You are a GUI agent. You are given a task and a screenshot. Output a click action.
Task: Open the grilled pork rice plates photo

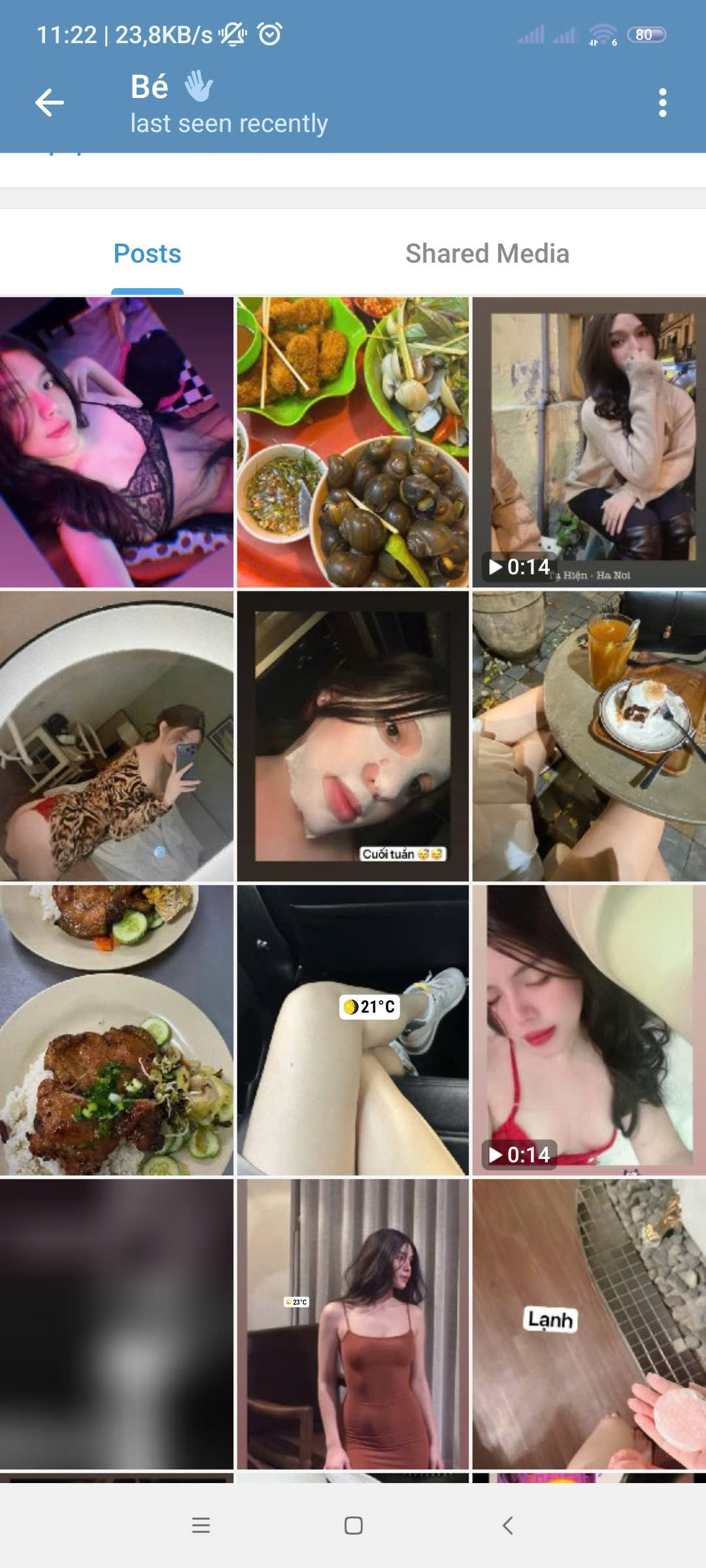[x=116, y=1030]
